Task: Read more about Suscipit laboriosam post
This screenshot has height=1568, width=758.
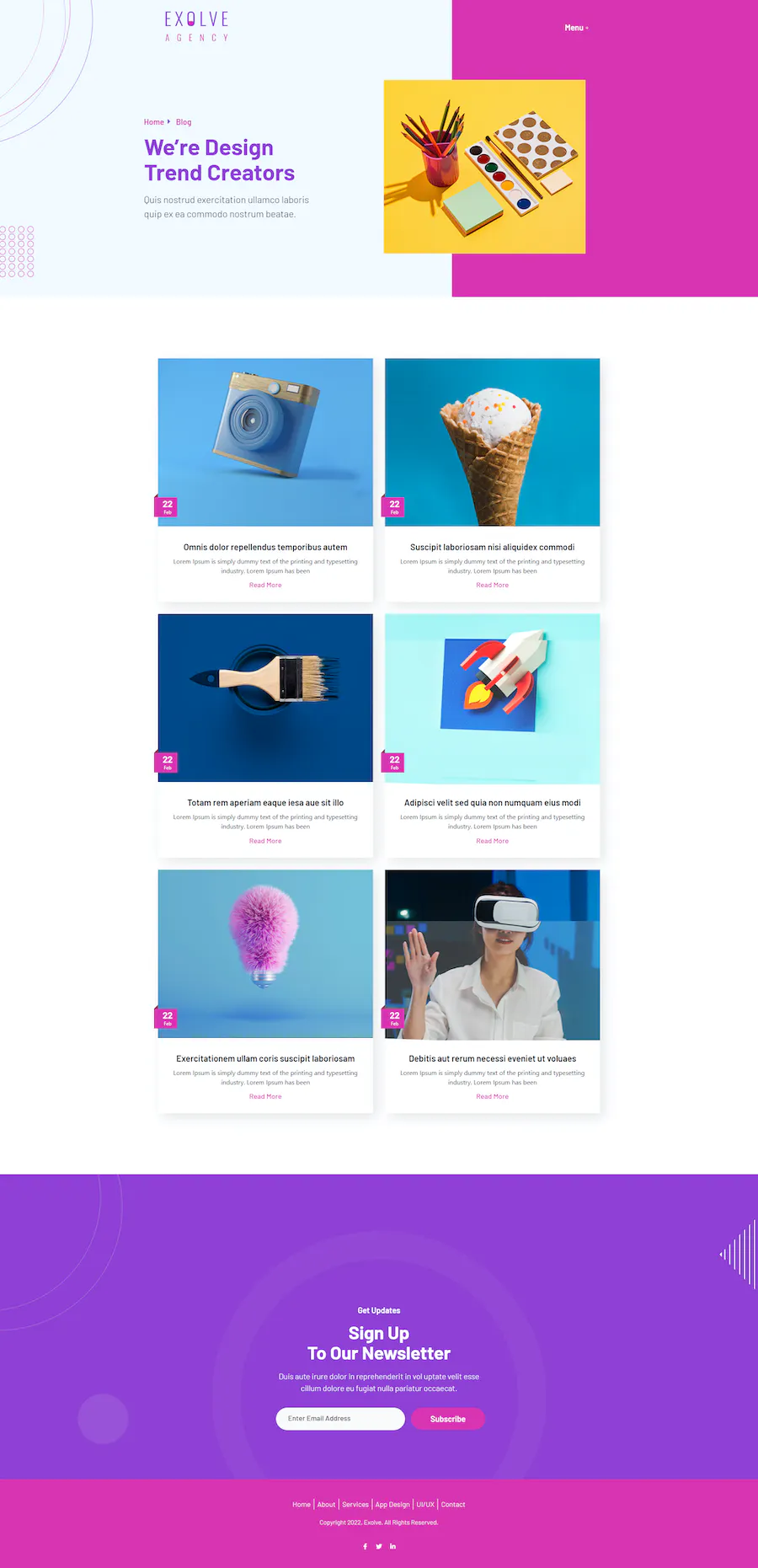Action: (492, 585)
